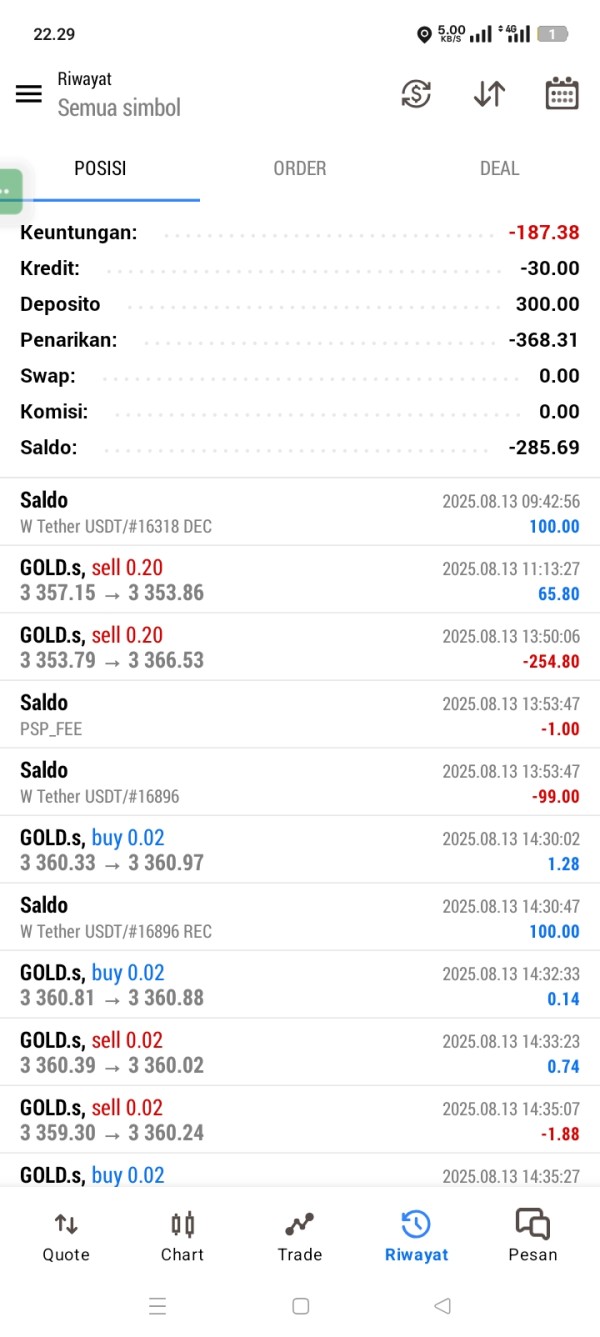The width and height of the screenshot is (600, 1337).
Task: Select the POSISI tab
Action: click(100, 168)
